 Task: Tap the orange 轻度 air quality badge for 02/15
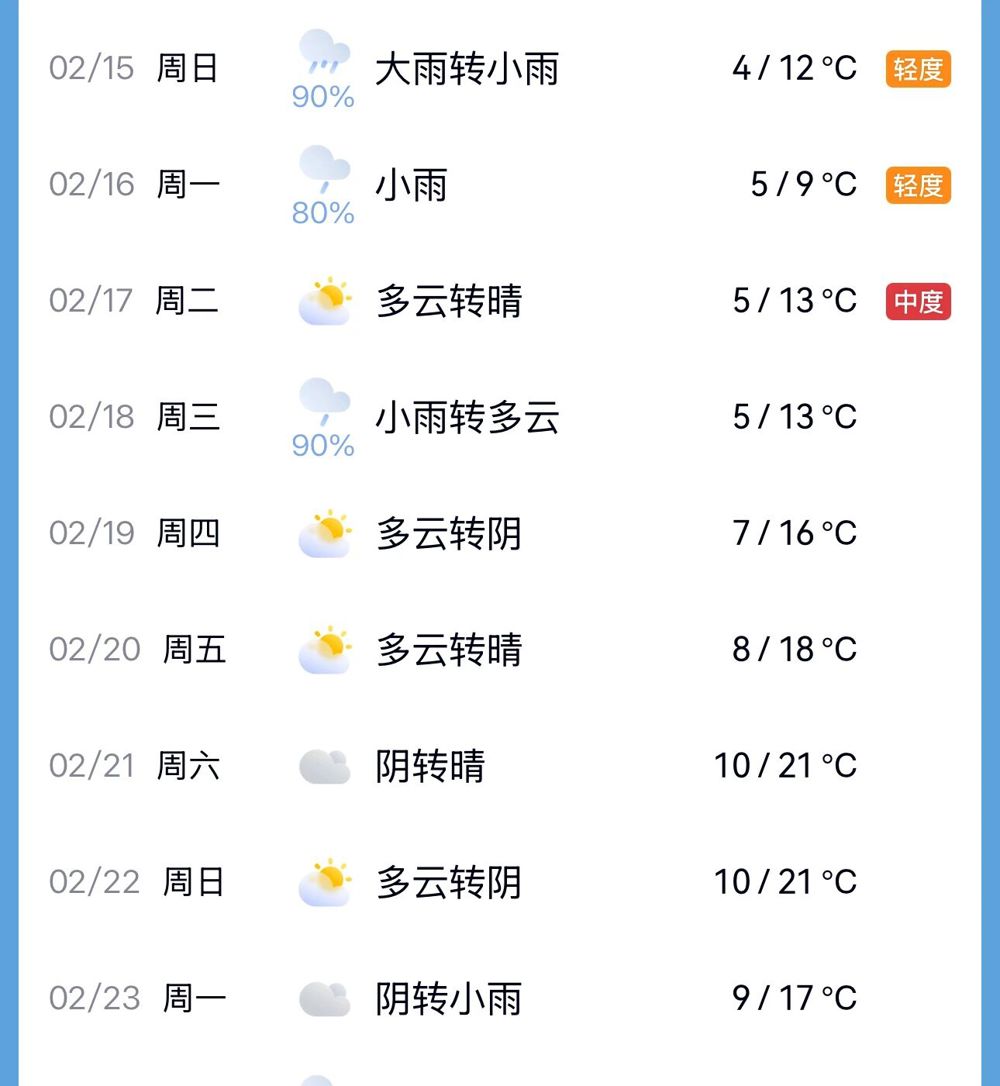pos(917,68)
